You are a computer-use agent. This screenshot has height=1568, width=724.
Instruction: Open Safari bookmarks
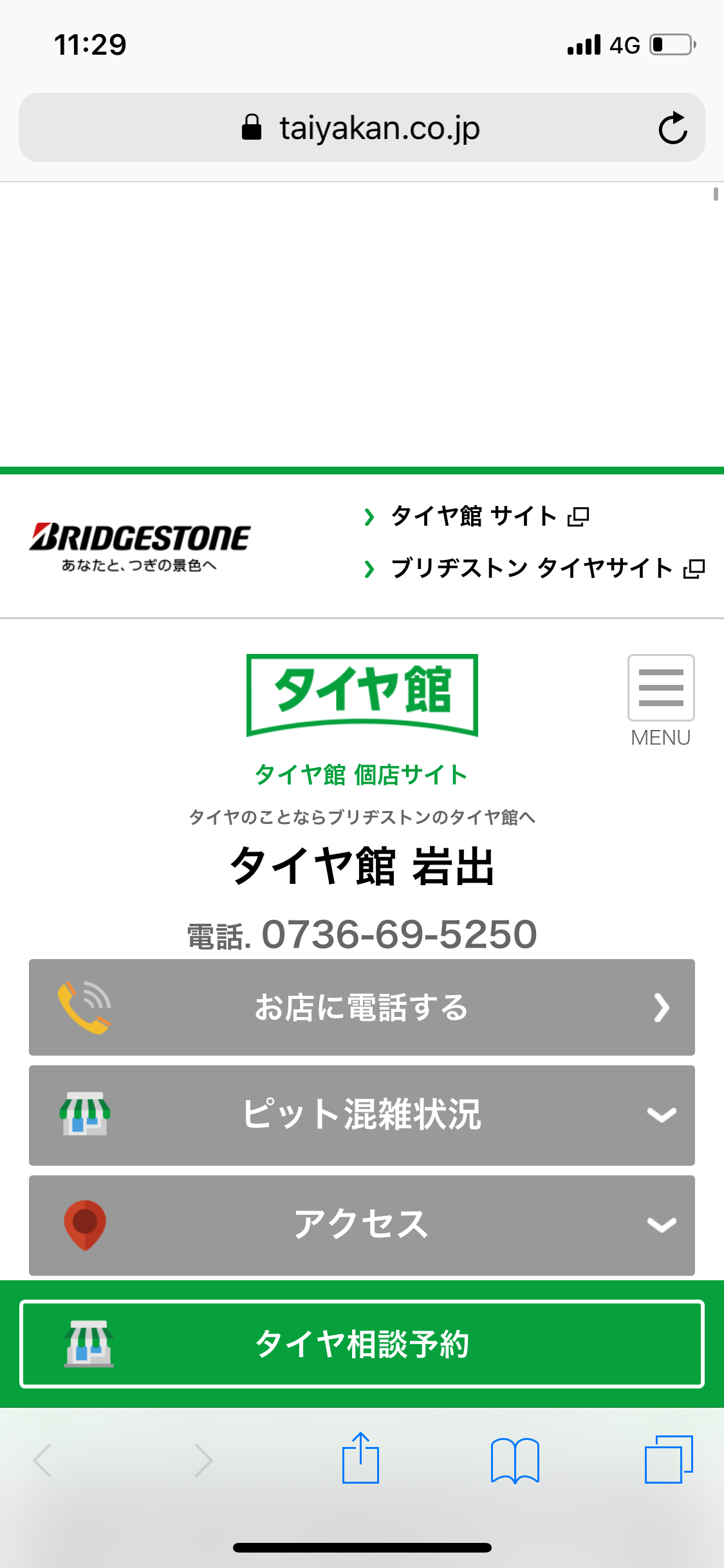click(x=515, y=1460)
